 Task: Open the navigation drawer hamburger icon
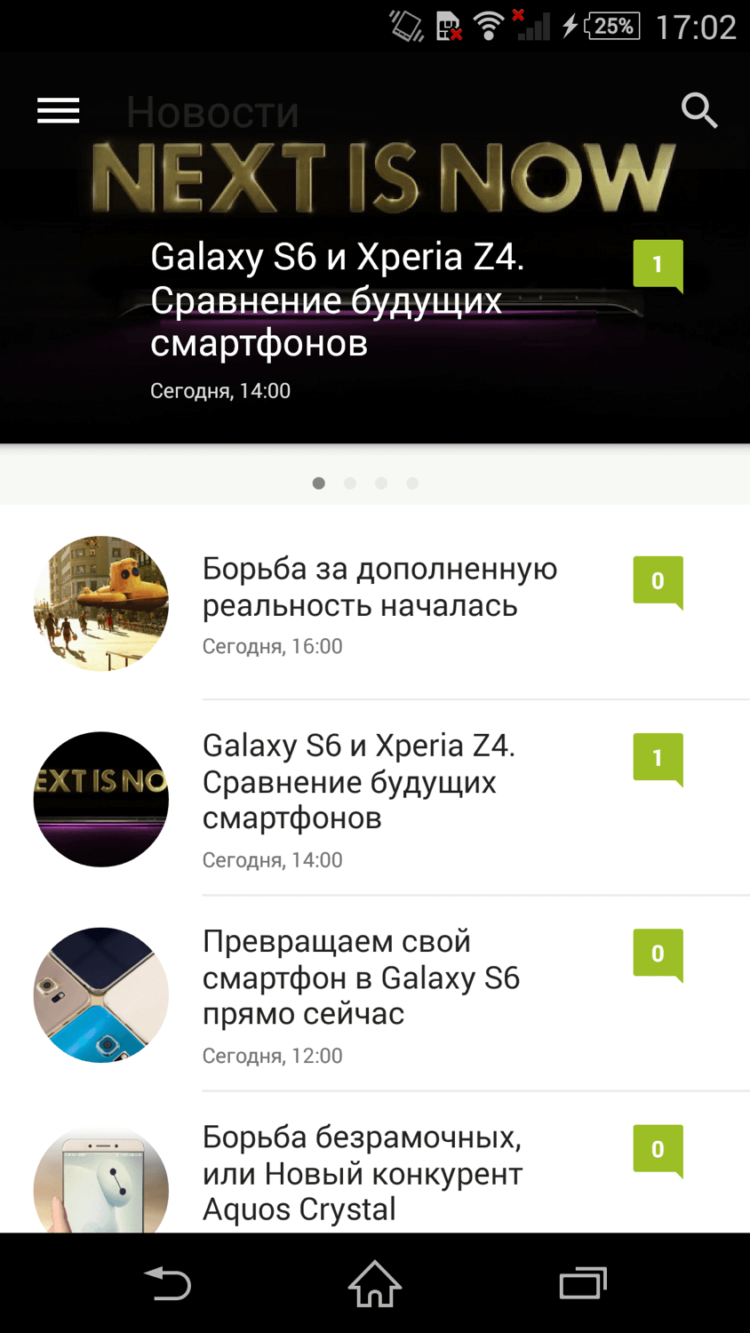57,110
